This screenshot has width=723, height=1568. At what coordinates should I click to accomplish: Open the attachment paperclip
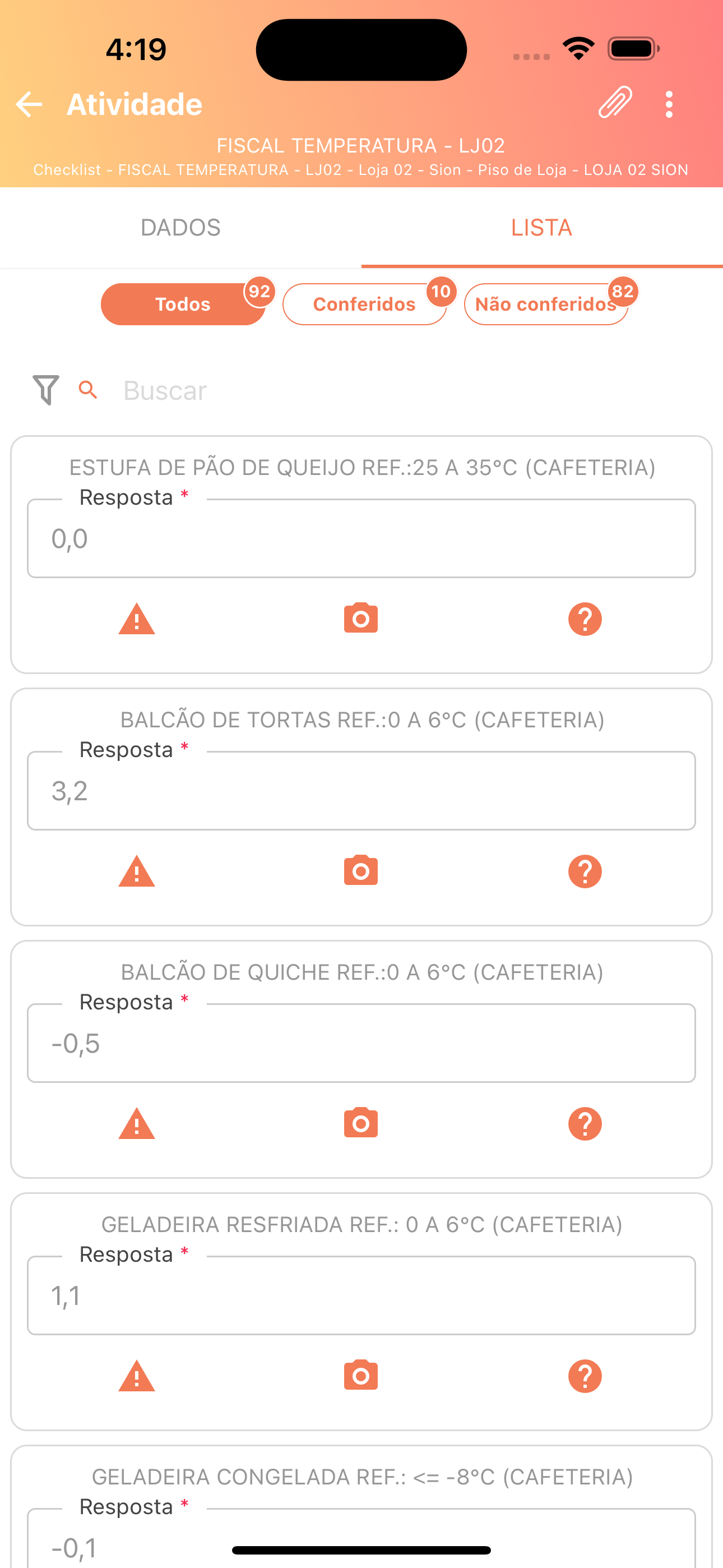615,102
